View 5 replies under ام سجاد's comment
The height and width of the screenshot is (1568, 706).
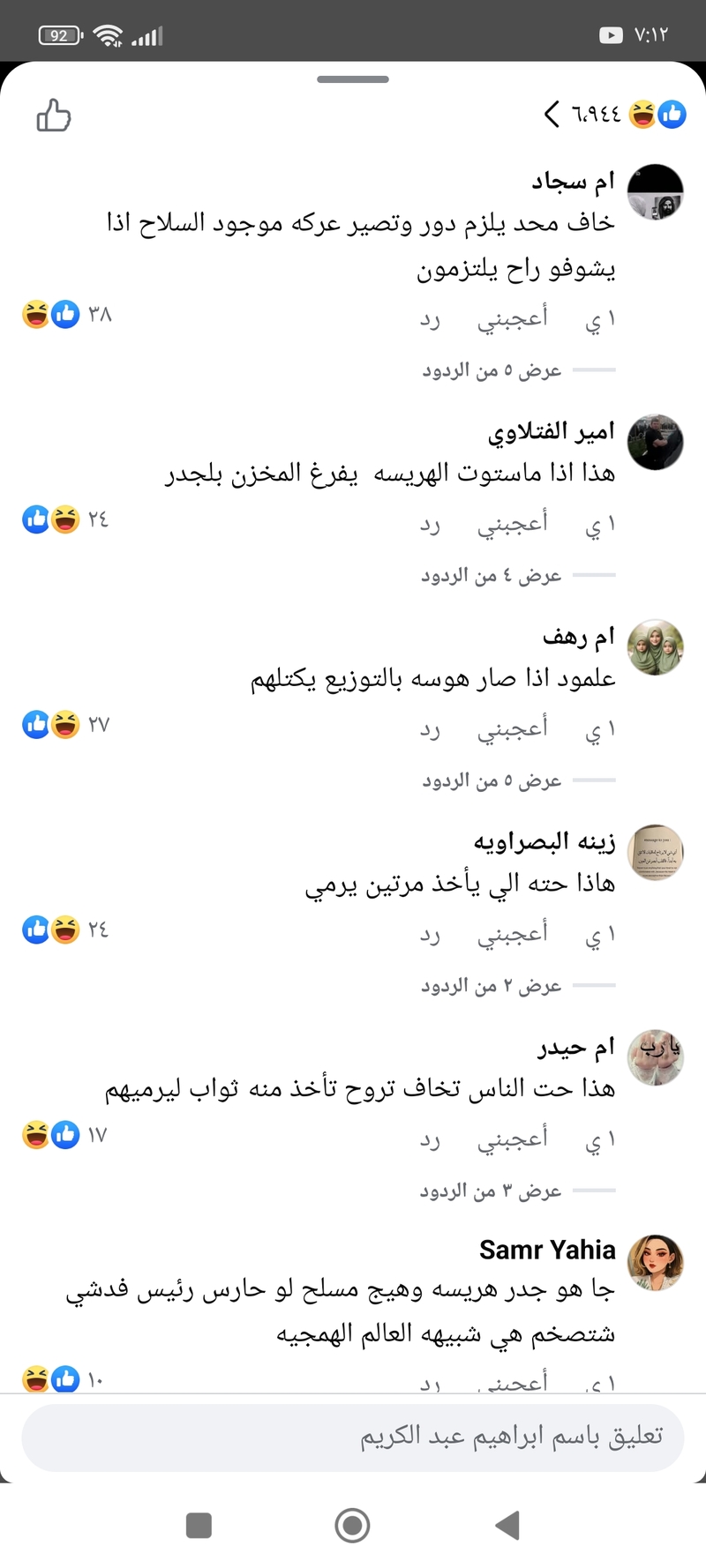coord(492,370)
